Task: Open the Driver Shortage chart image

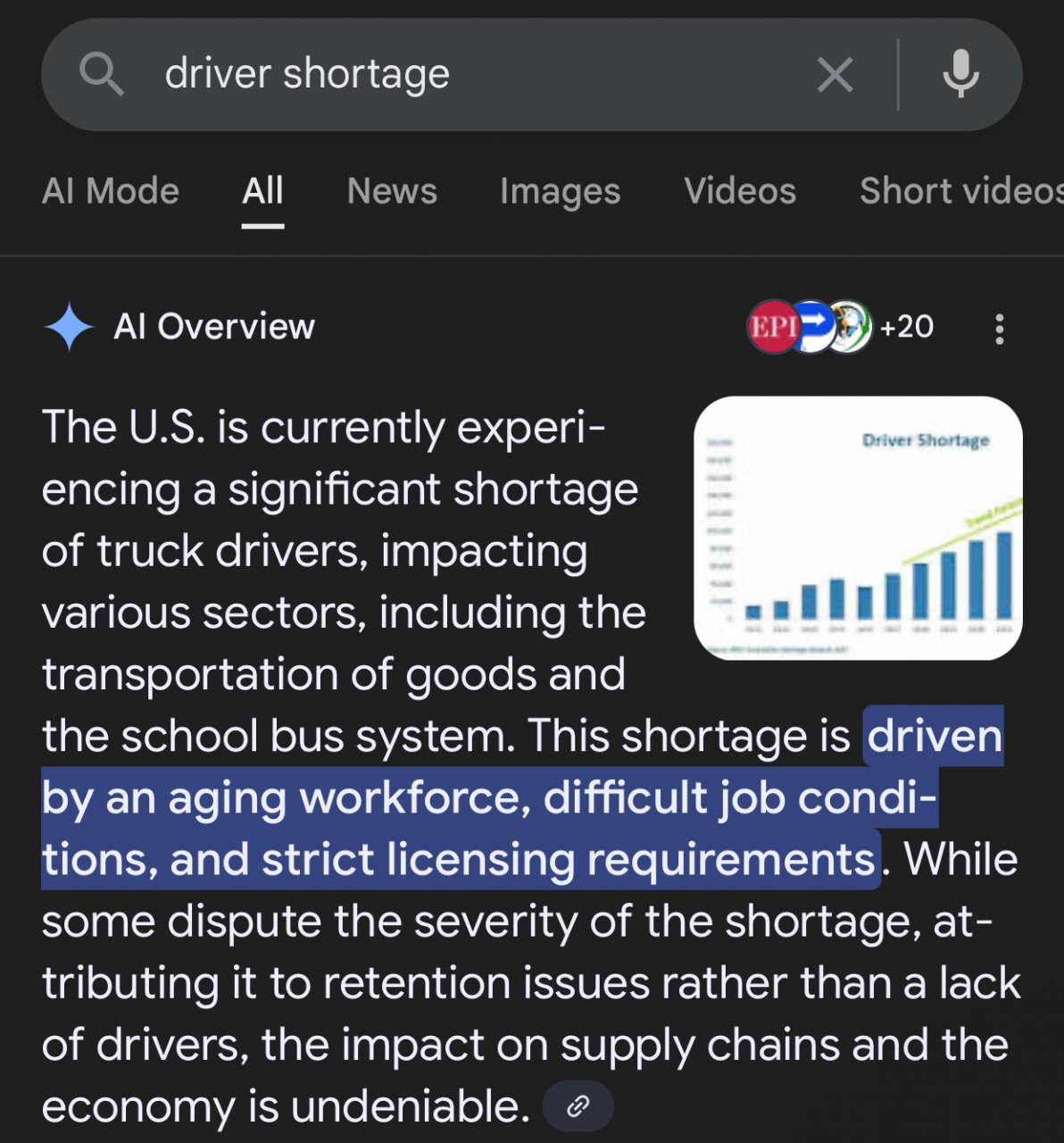Action: [x=858, y=528]
